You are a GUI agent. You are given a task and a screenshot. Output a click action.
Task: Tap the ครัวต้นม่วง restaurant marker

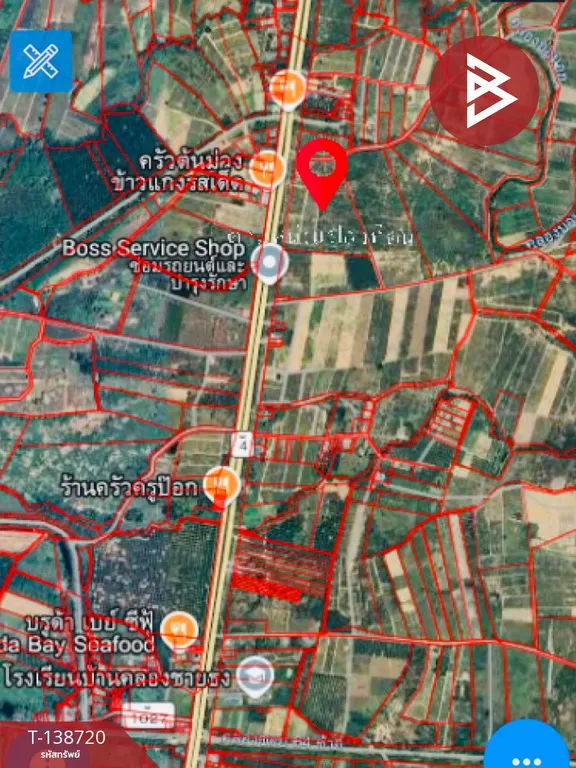point(267,168)
